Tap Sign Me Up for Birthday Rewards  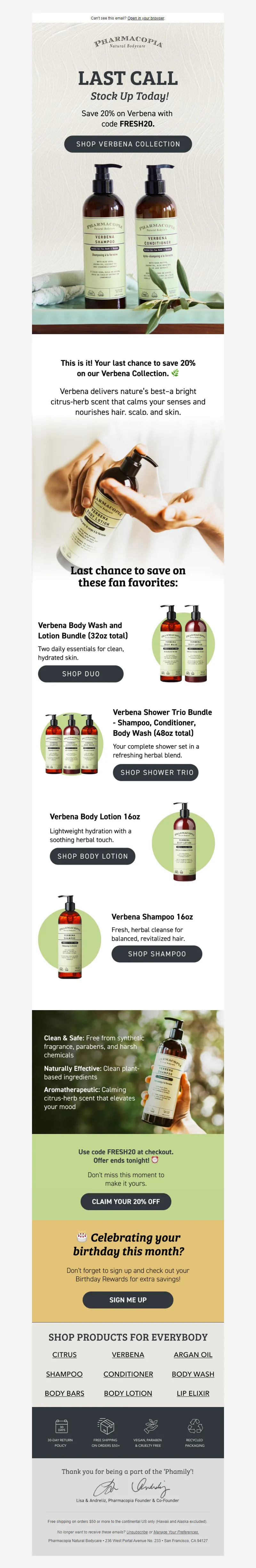128,1299
